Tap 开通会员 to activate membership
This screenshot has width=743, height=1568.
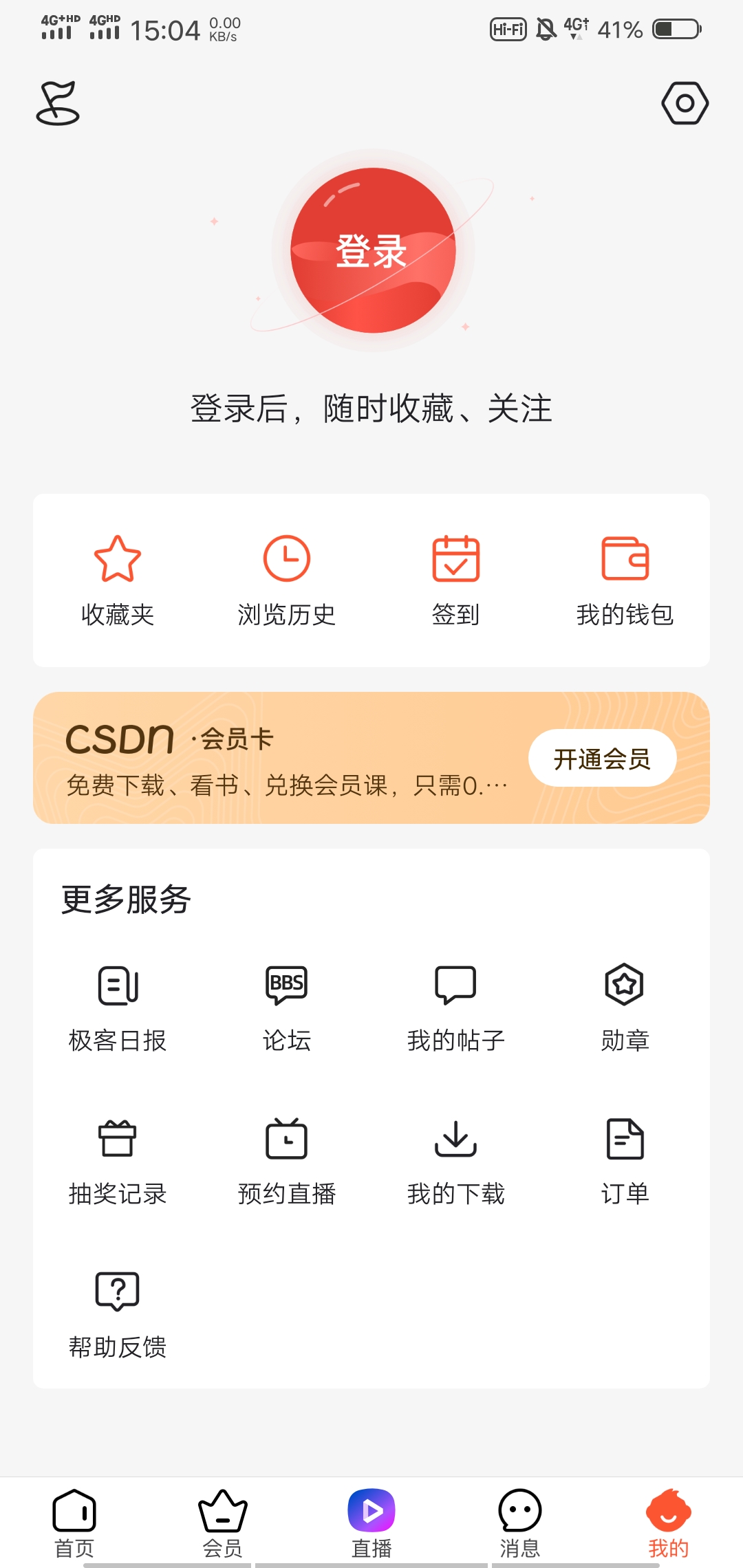point(602,759)
